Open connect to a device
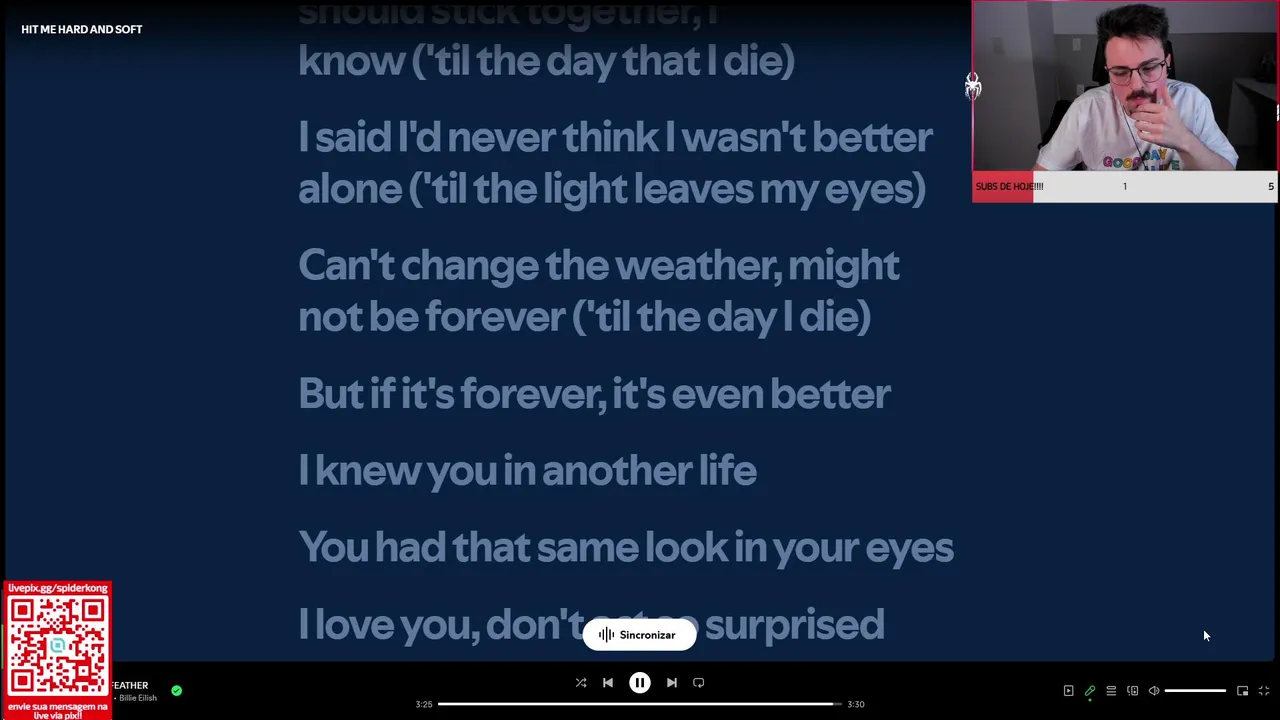 [1132, 691]
